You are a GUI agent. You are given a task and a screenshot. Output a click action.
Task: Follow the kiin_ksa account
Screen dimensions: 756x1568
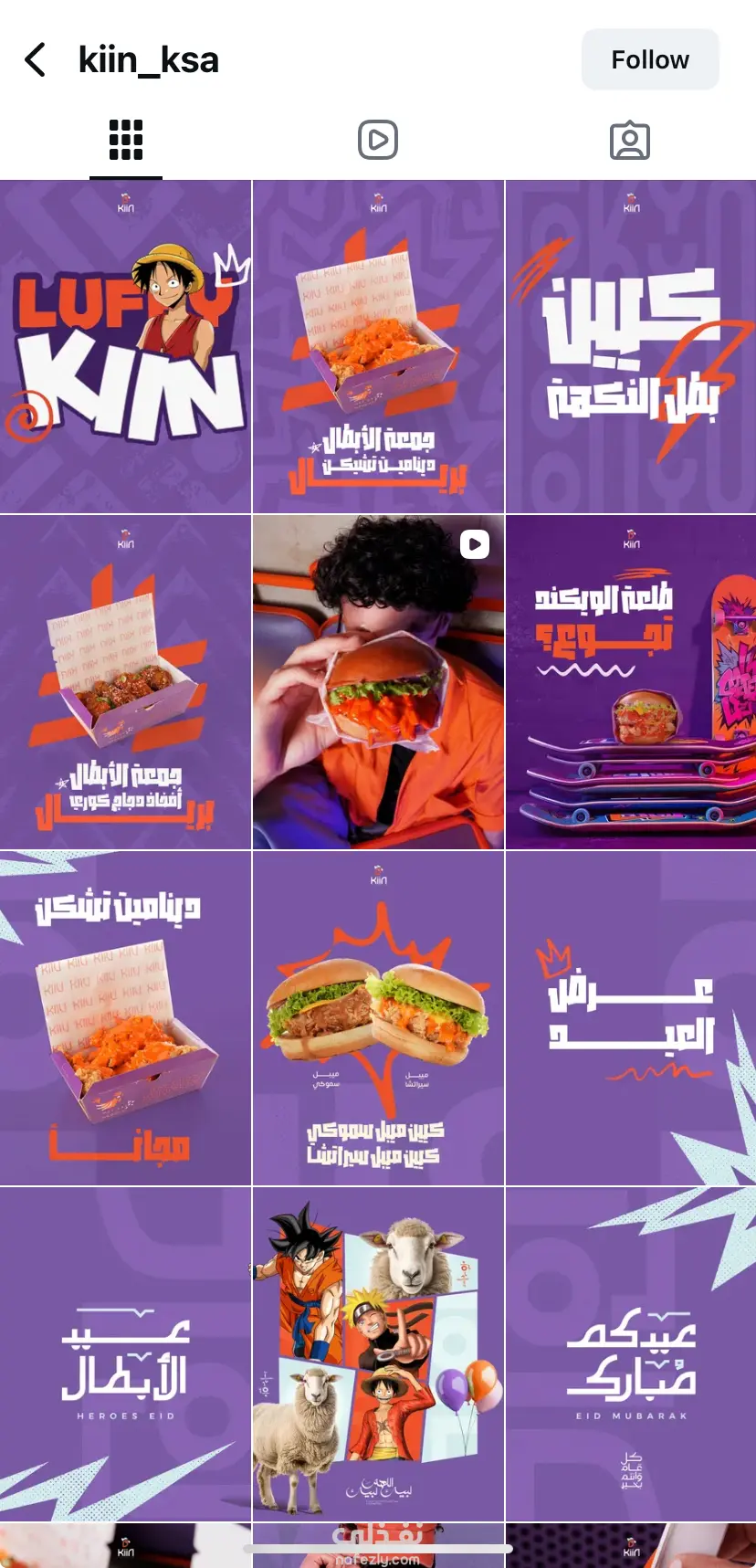(649, 60)
